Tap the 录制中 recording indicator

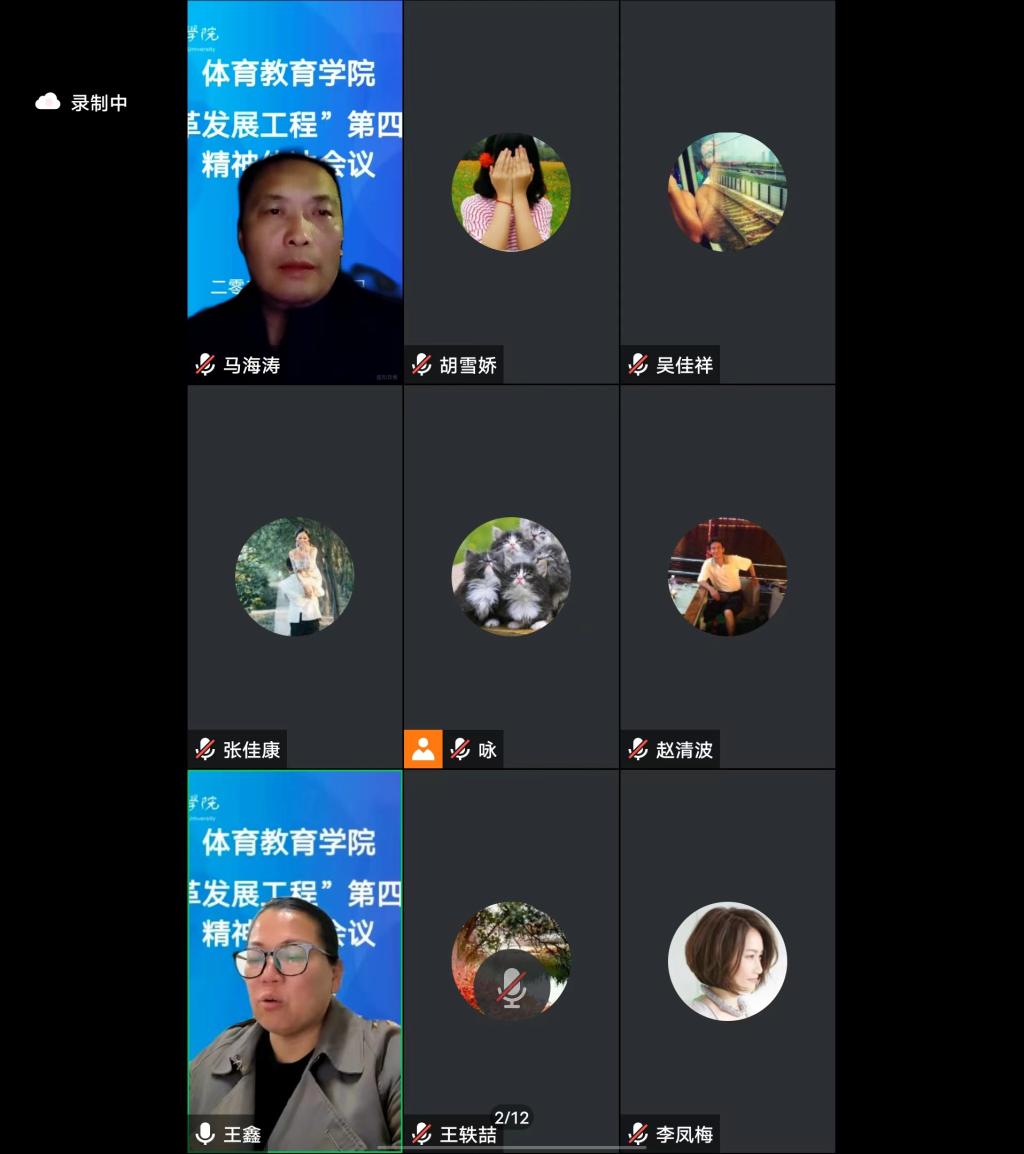point(83,102)
